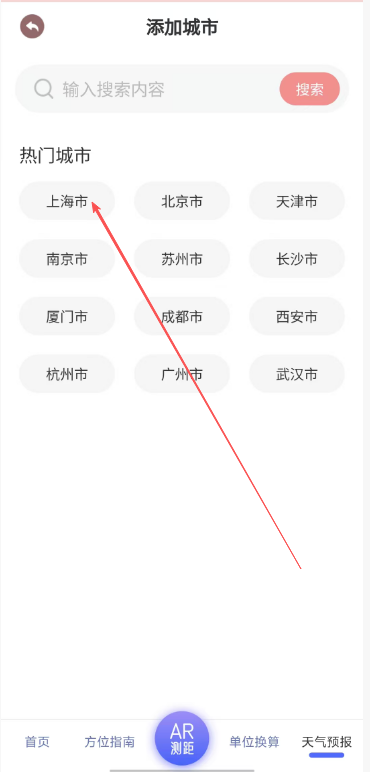Pick 武汉市
370x772 pixels.
click(x=297, y=374)
